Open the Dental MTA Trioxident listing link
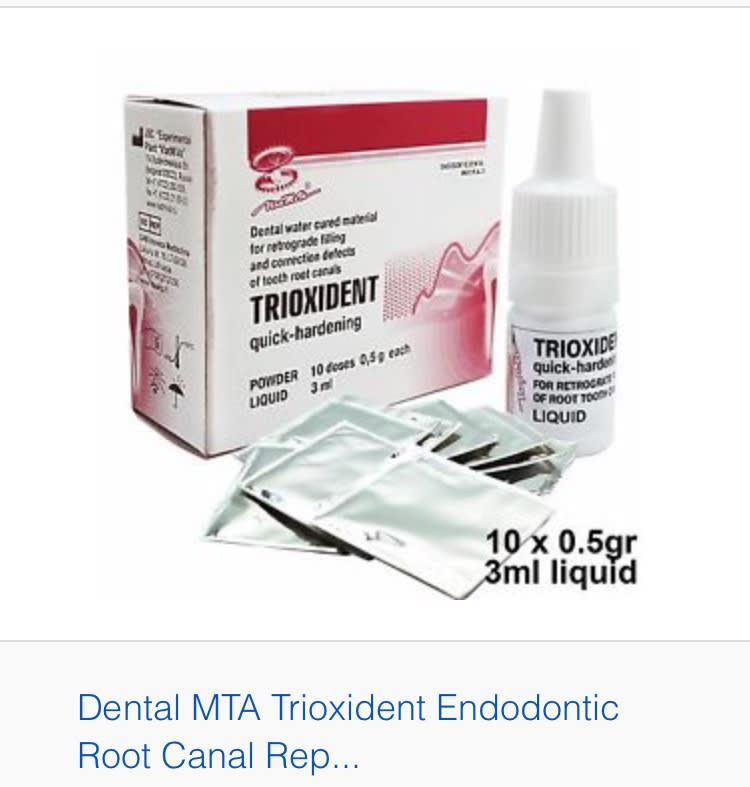Image resolution: width=750 pixels, height=787 pixels. 347,732
